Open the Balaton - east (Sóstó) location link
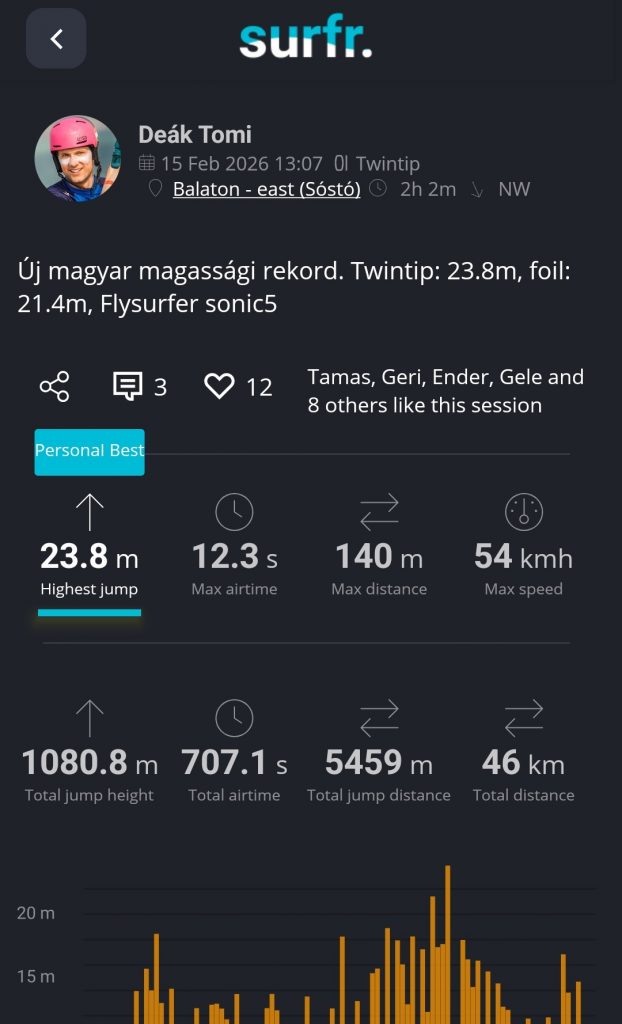 [266, 189]
